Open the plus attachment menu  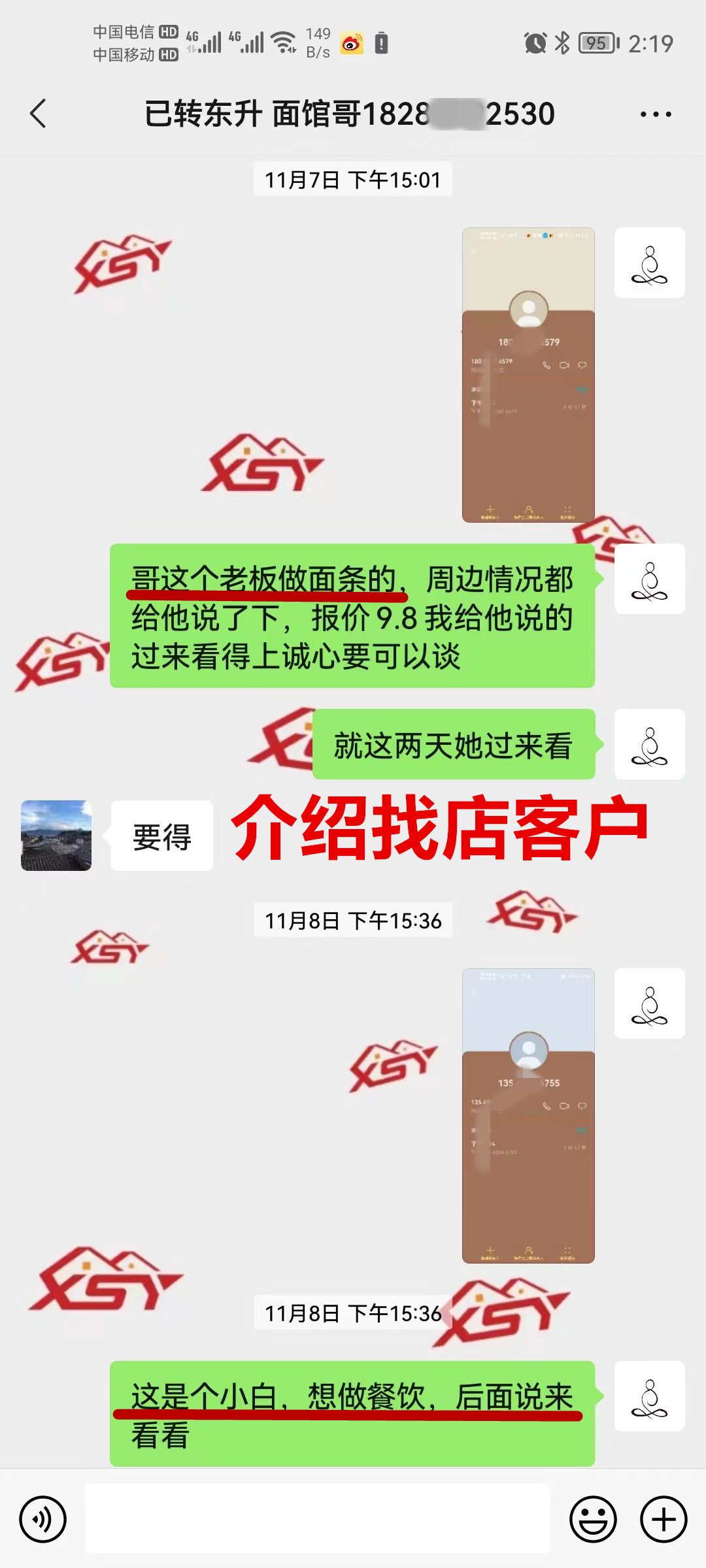tap(663, 1519)
